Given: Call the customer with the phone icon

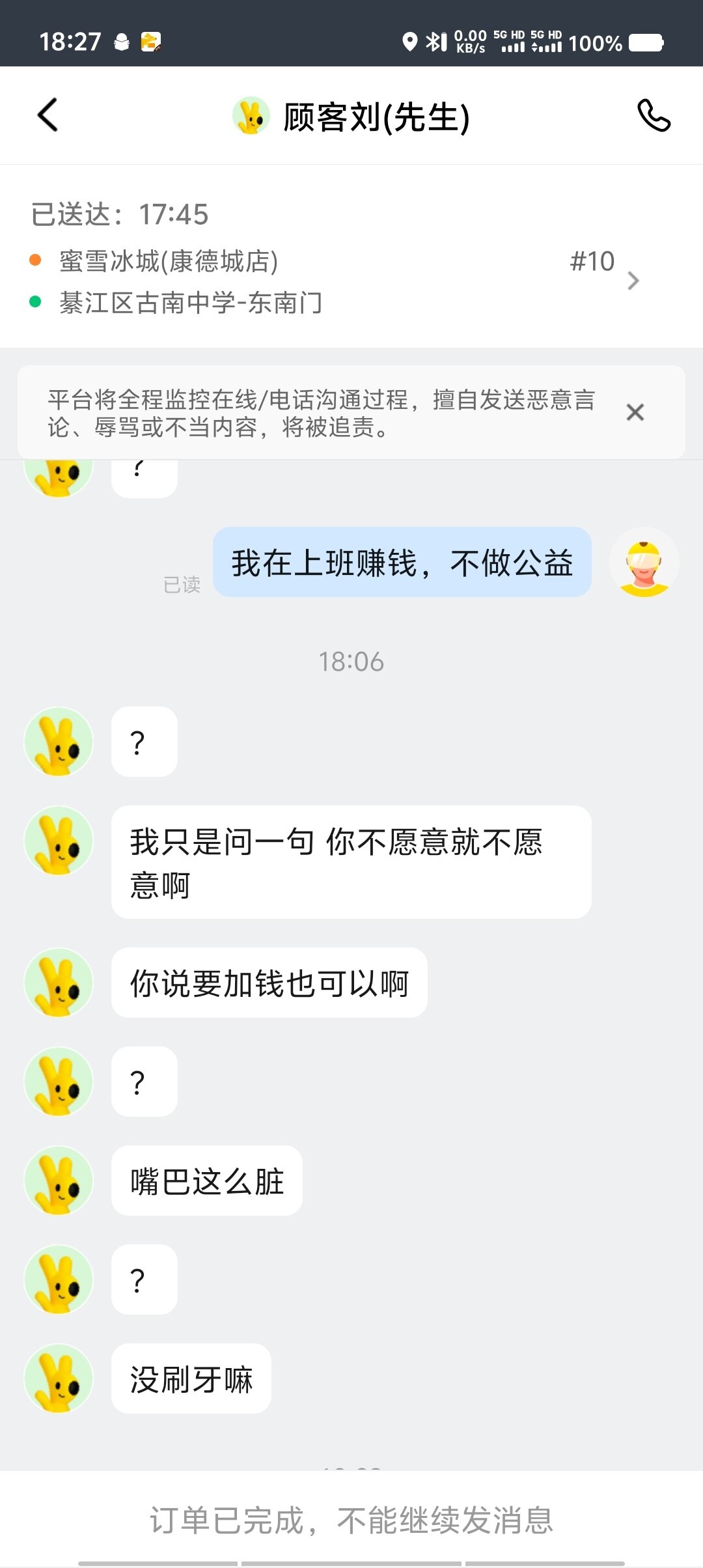Looking at the screenshot, I should point(653,116).
